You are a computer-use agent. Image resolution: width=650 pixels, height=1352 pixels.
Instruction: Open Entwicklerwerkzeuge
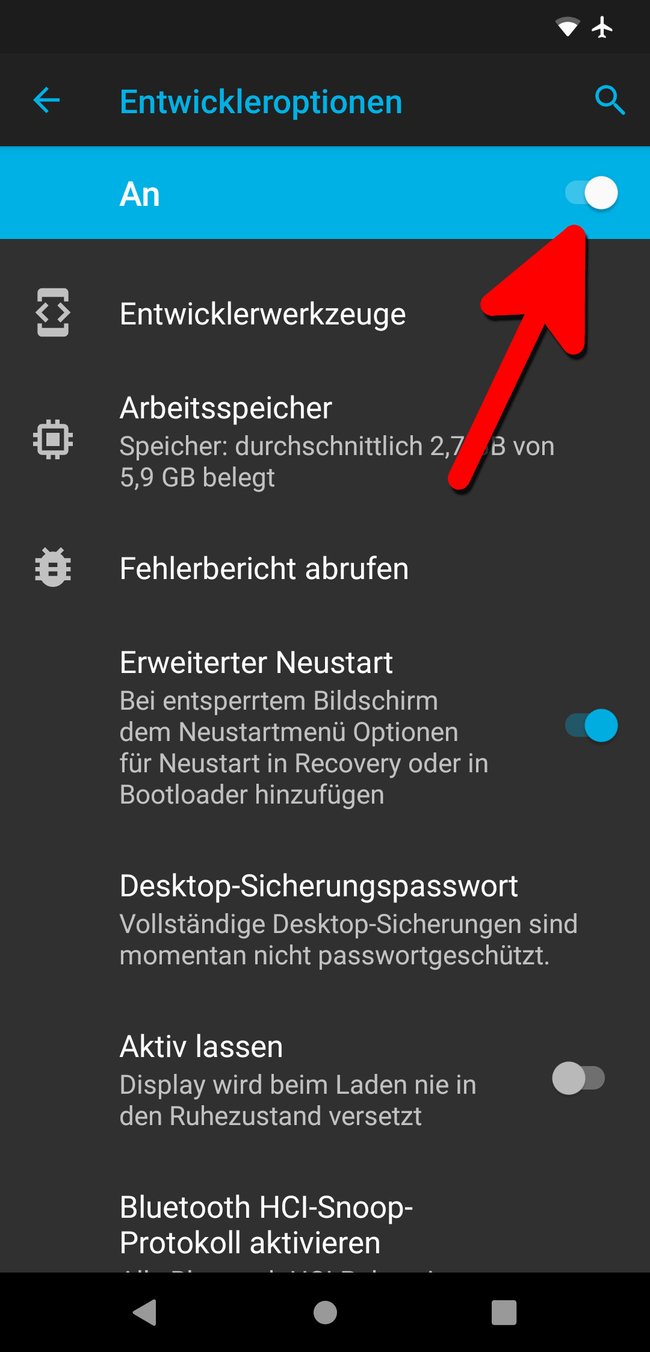pos(325,314)
